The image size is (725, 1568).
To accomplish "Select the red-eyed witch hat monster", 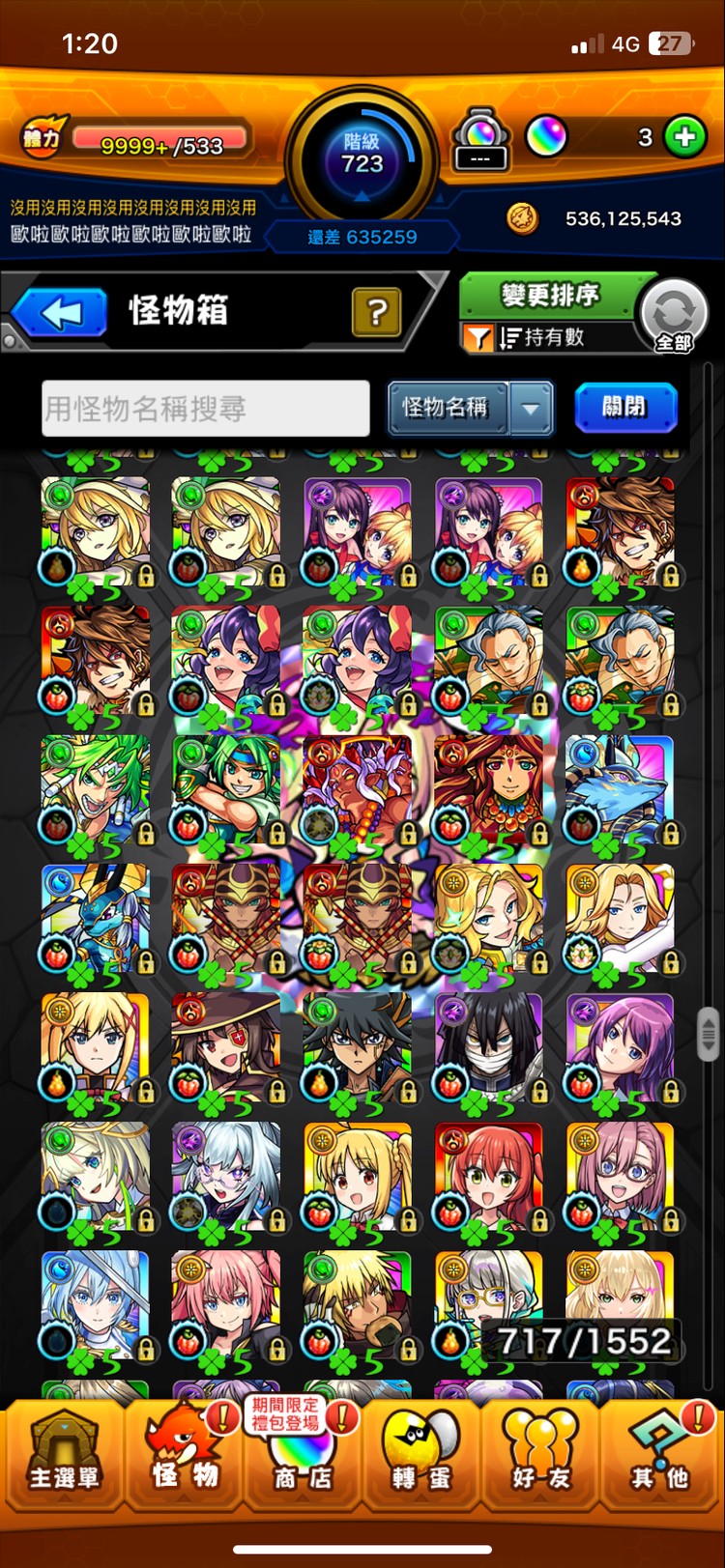I will pyautogui.click(x=226, y=1046).
